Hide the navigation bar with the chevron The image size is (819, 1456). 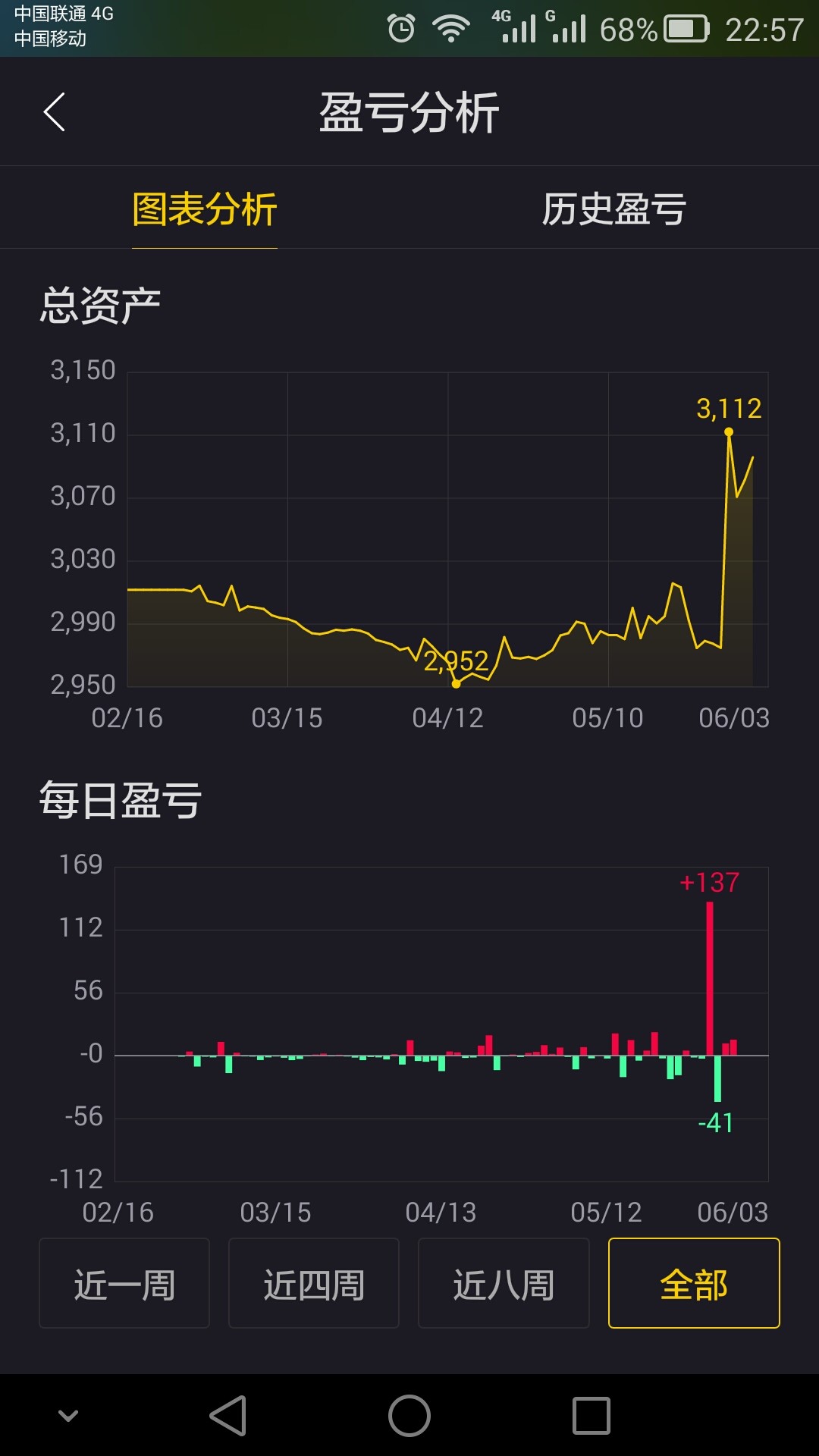[x=68, y=1416]
